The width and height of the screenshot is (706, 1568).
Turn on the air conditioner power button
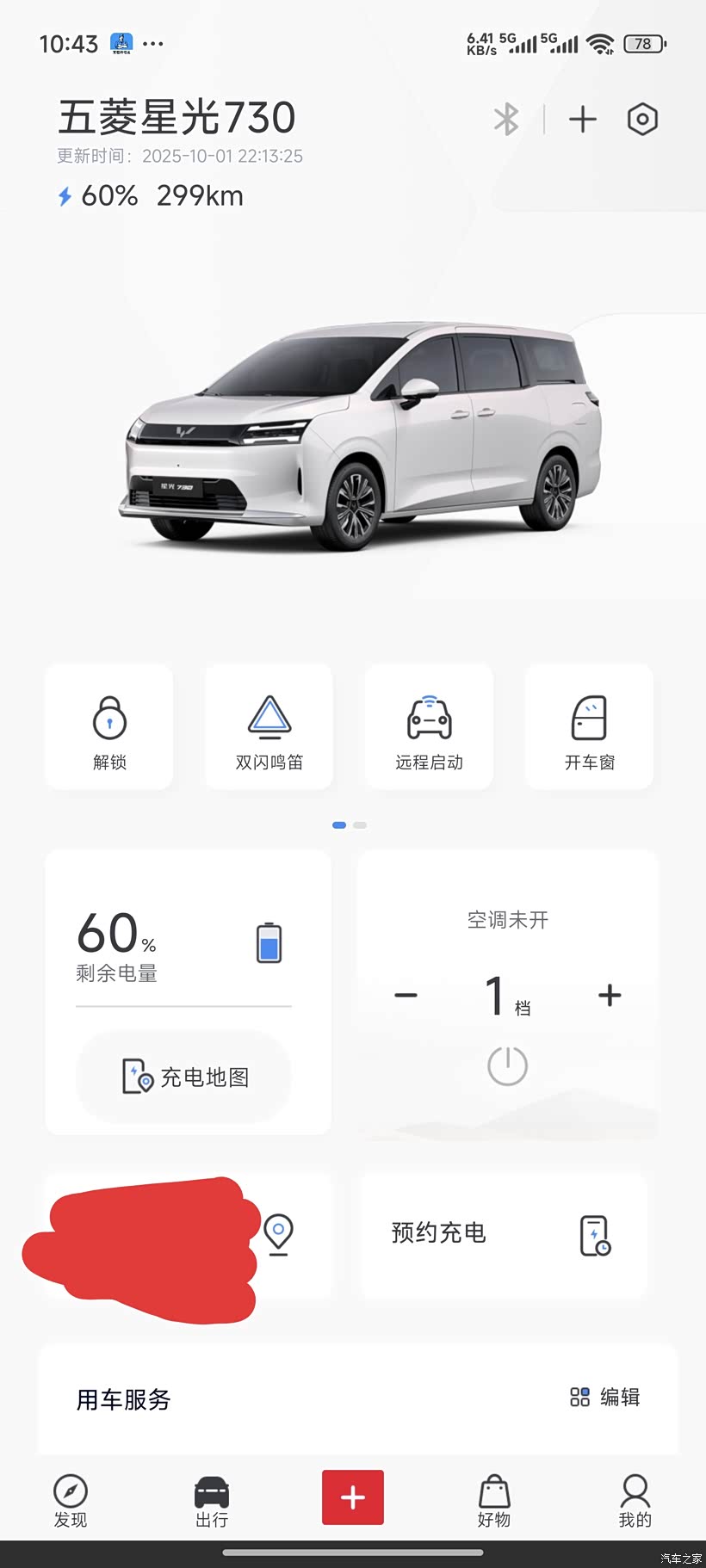tap(507, 1066)
